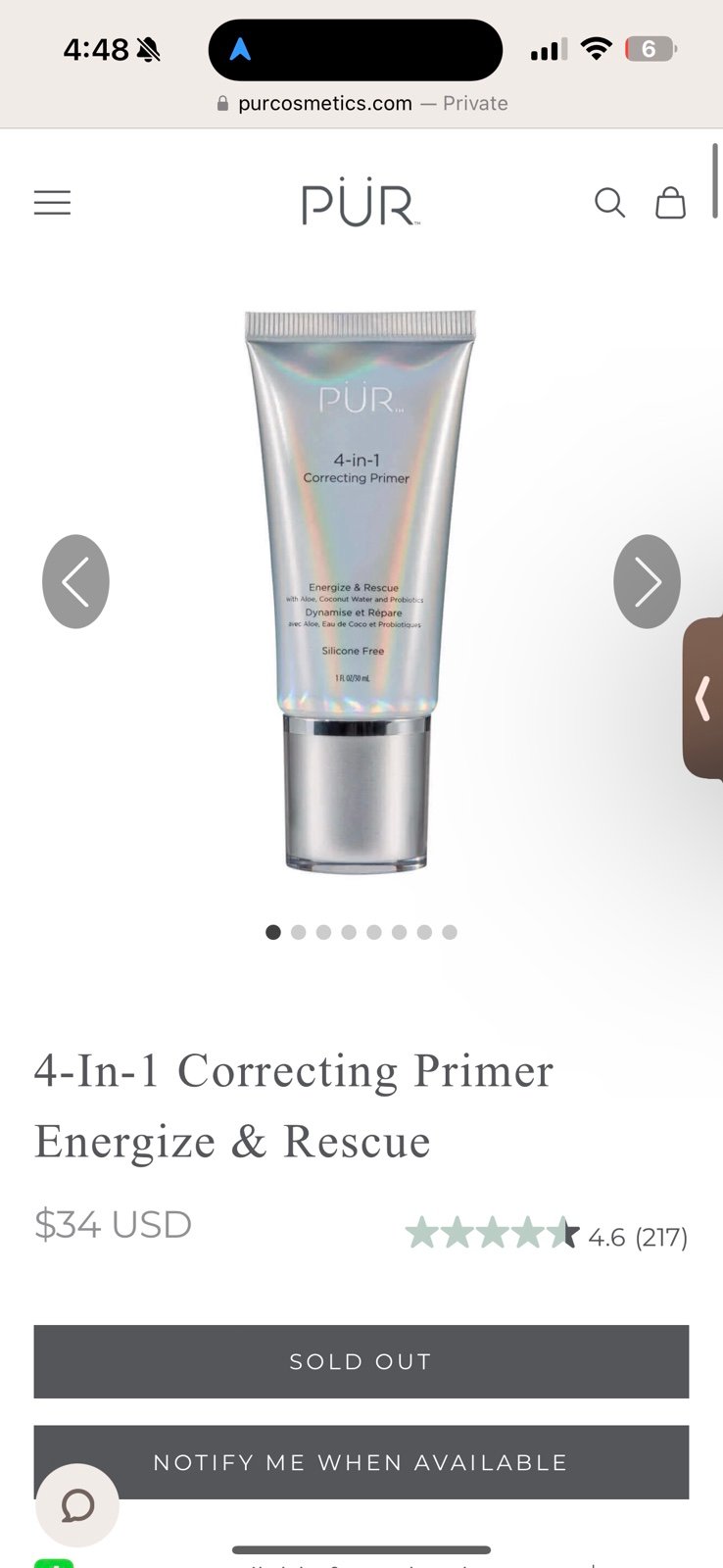Expand the brown side tab
This screenshot has height=1568, width=723.
click(703, 698)
